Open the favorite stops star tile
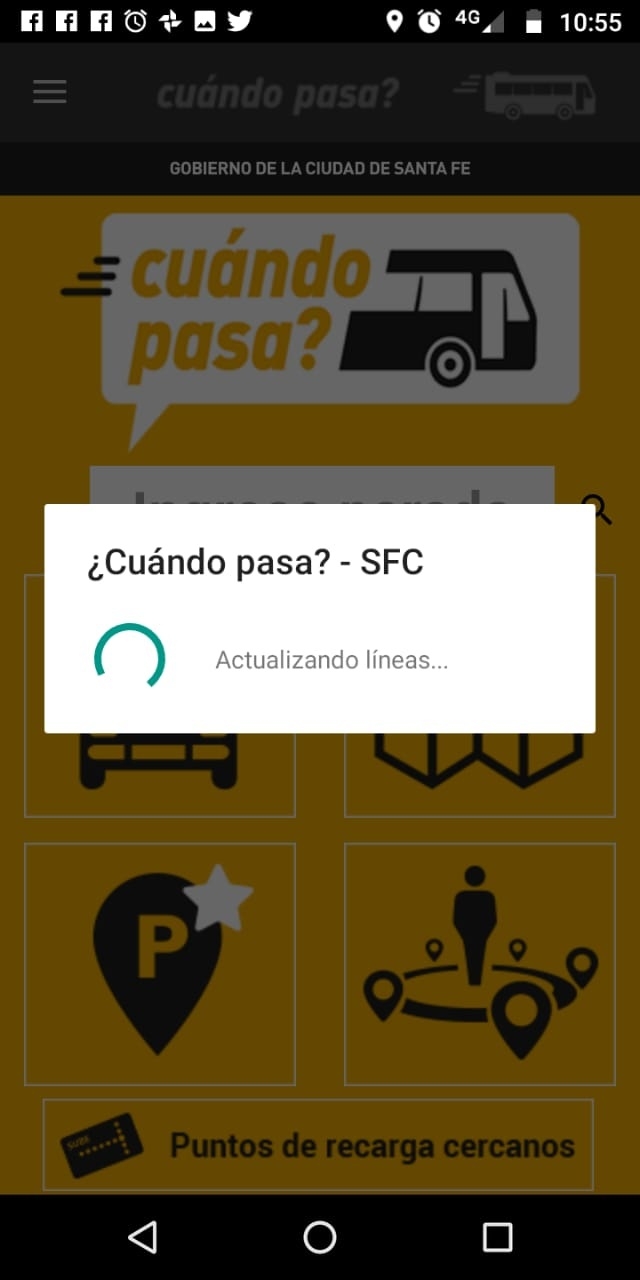Viewport: 640px width, 1280px height. (x=160, y=964)
